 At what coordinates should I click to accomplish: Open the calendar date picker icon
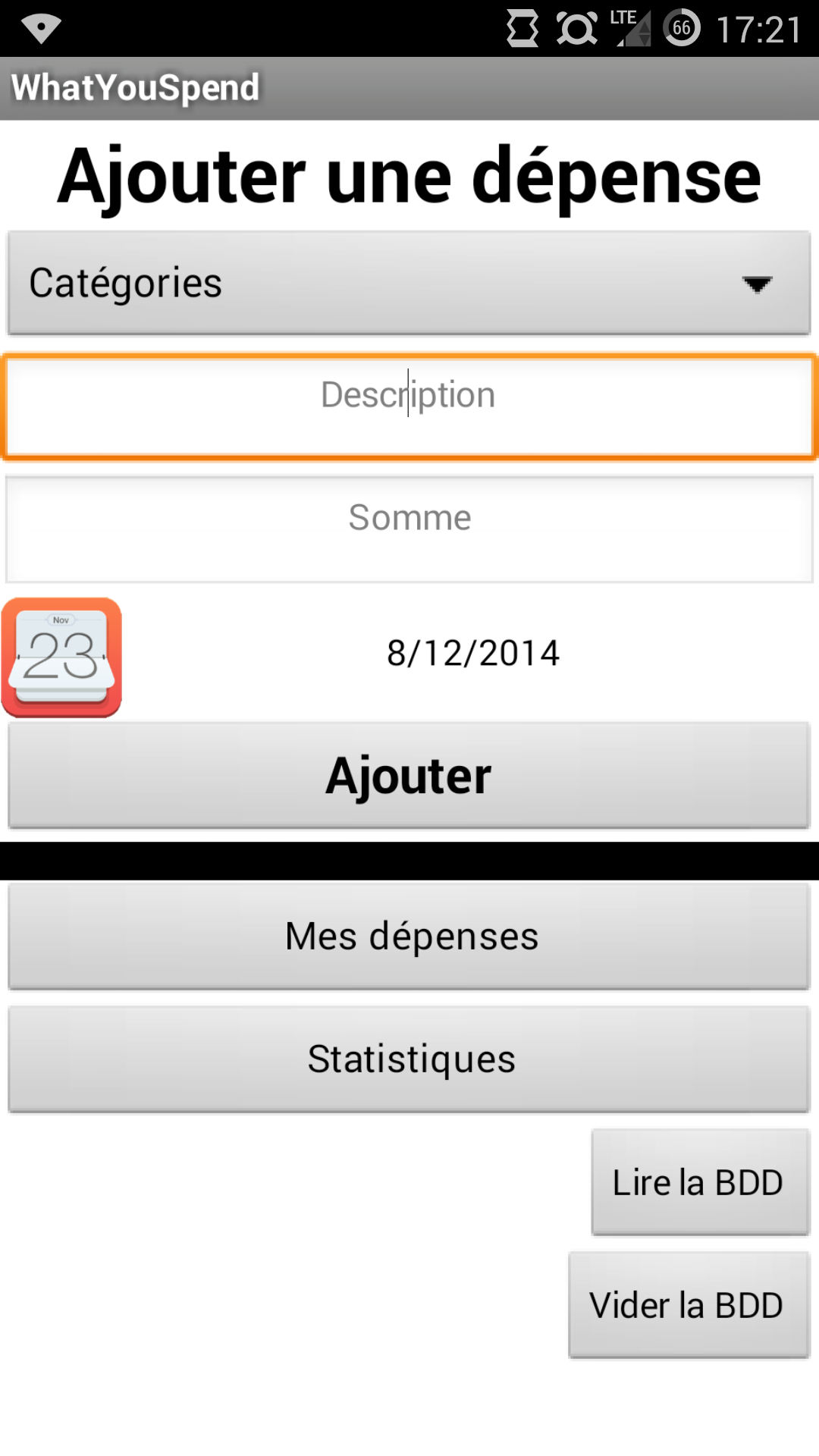click(61, 657)
